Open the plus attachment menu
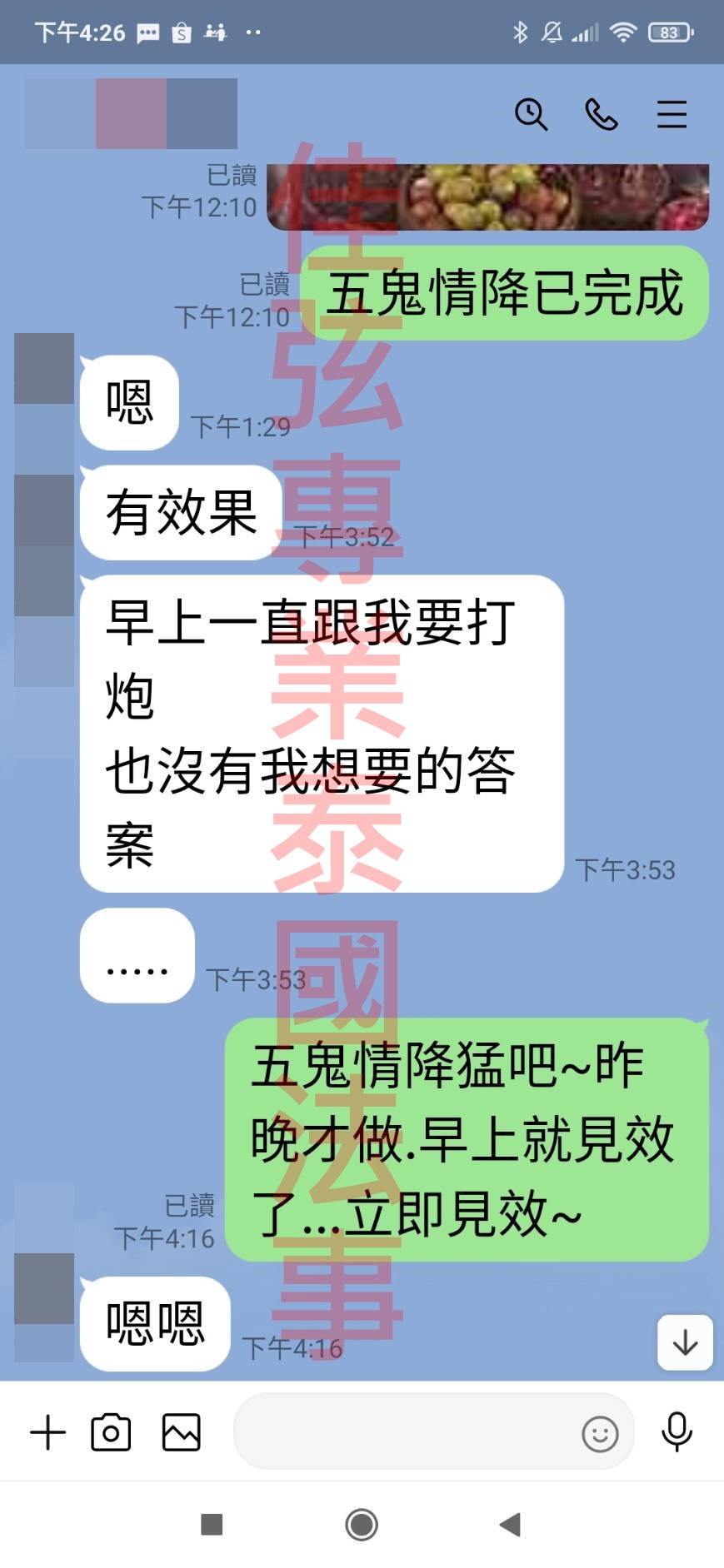The width and height of the screenshot is (724, 1568). (x=47, y=1433)
